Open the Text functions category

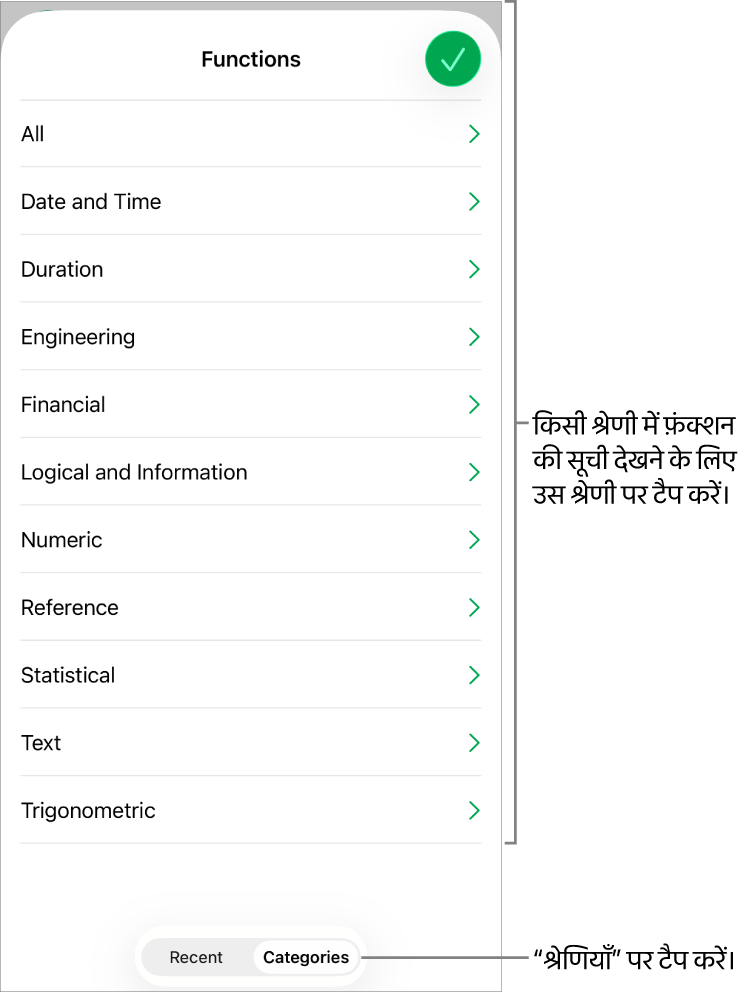[250, 743]
